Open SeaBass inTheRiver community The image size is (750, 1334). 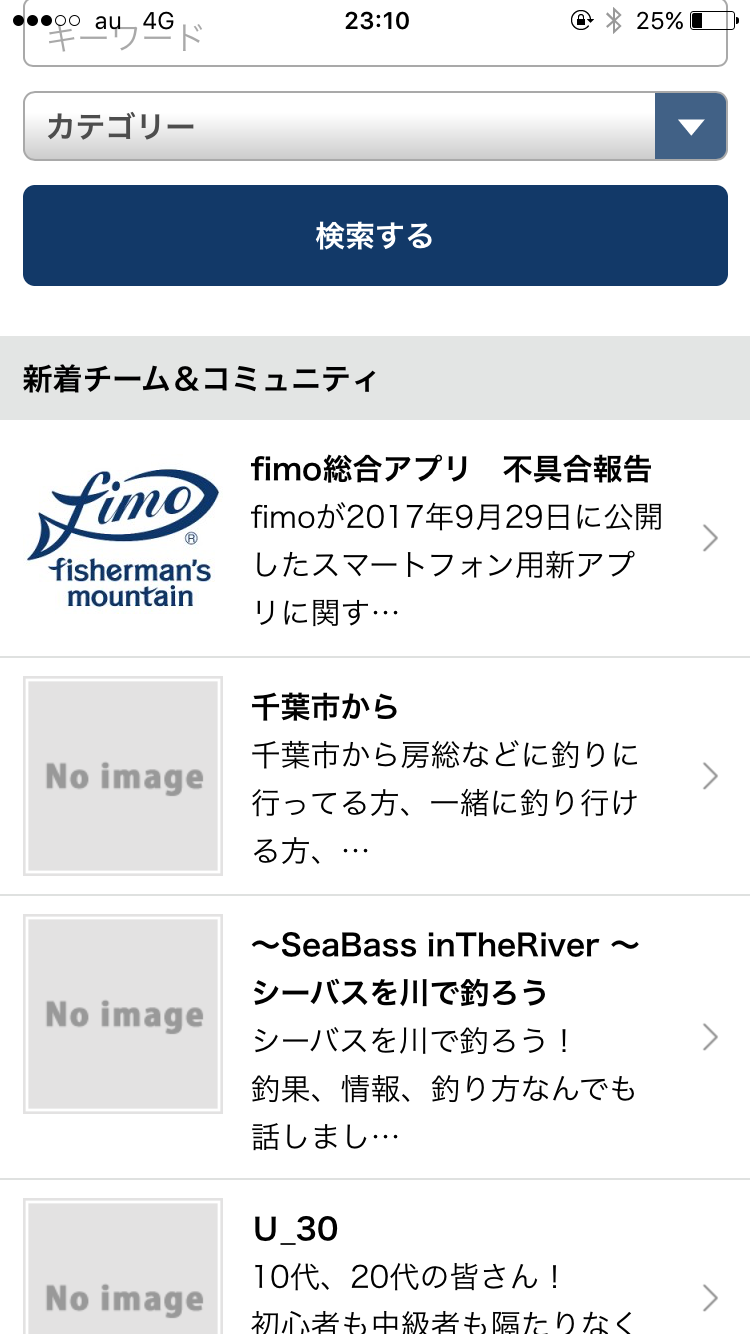[375, 1037]
